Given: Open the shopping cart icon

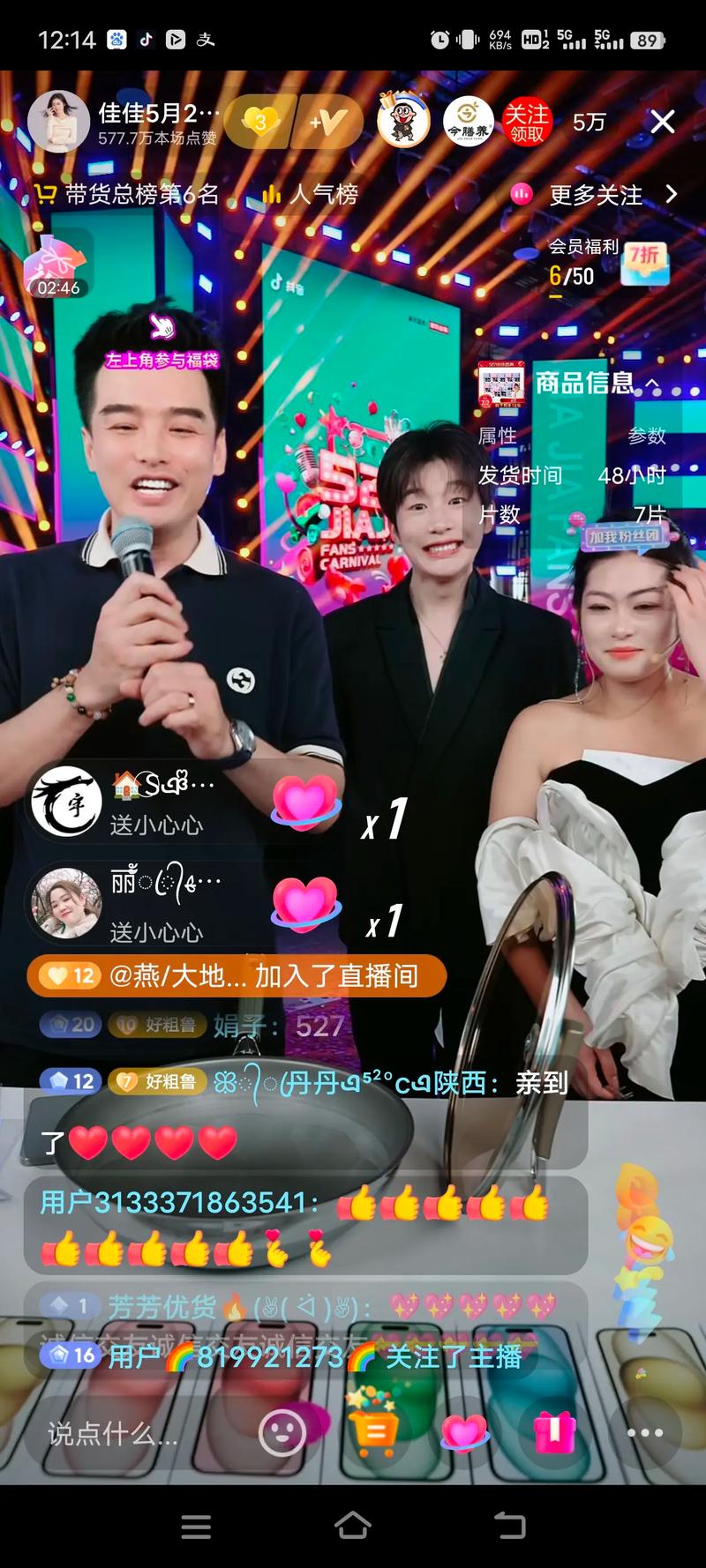Looking at the screenshot, I should click(x=373, y=1433).
